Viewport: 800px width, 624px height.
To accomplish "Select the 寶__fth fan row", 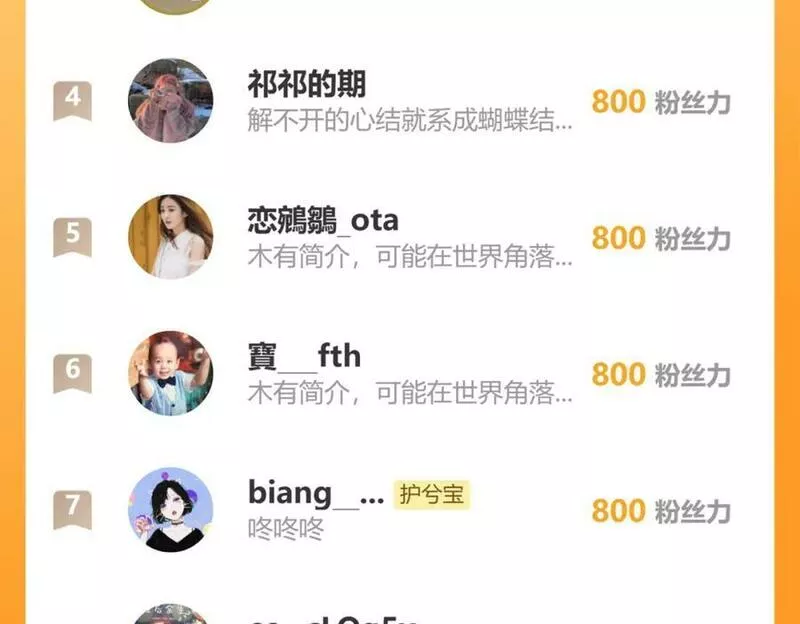I will pos(400,373).
